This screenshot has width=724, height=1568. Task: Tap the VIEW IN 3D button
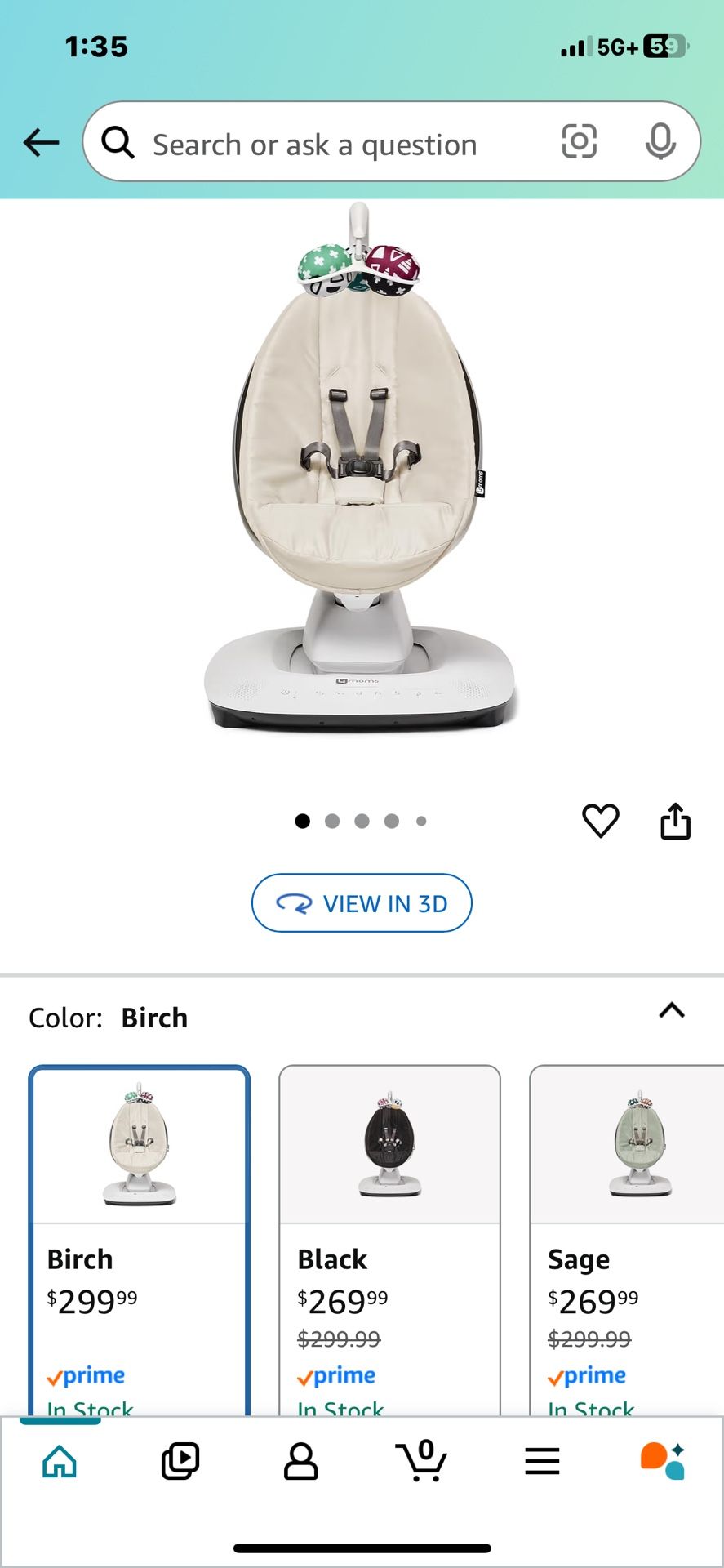pos(362,903)
